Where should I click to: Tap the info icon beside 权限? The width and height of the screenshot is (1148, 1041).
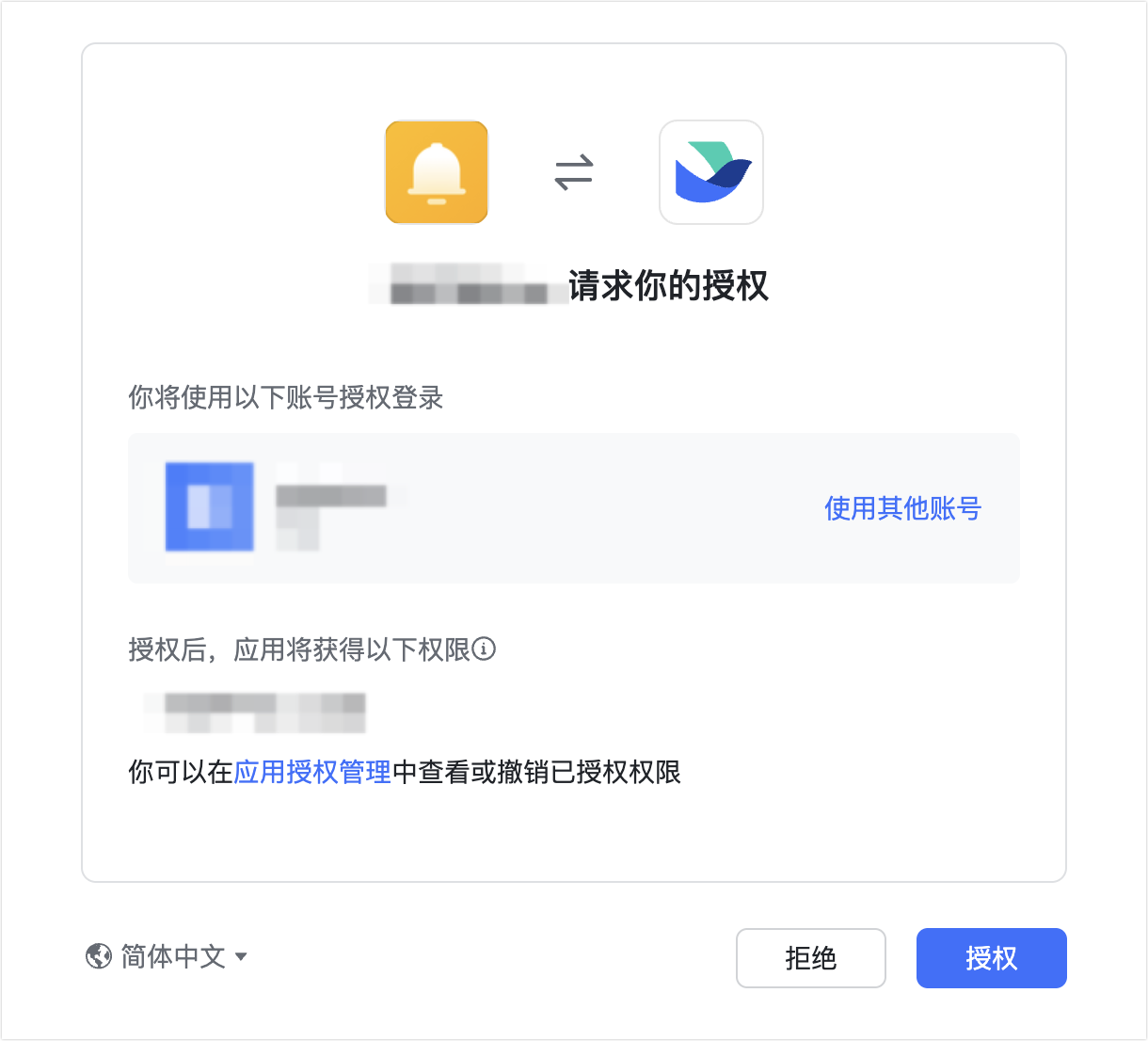(x=484, y=649)
